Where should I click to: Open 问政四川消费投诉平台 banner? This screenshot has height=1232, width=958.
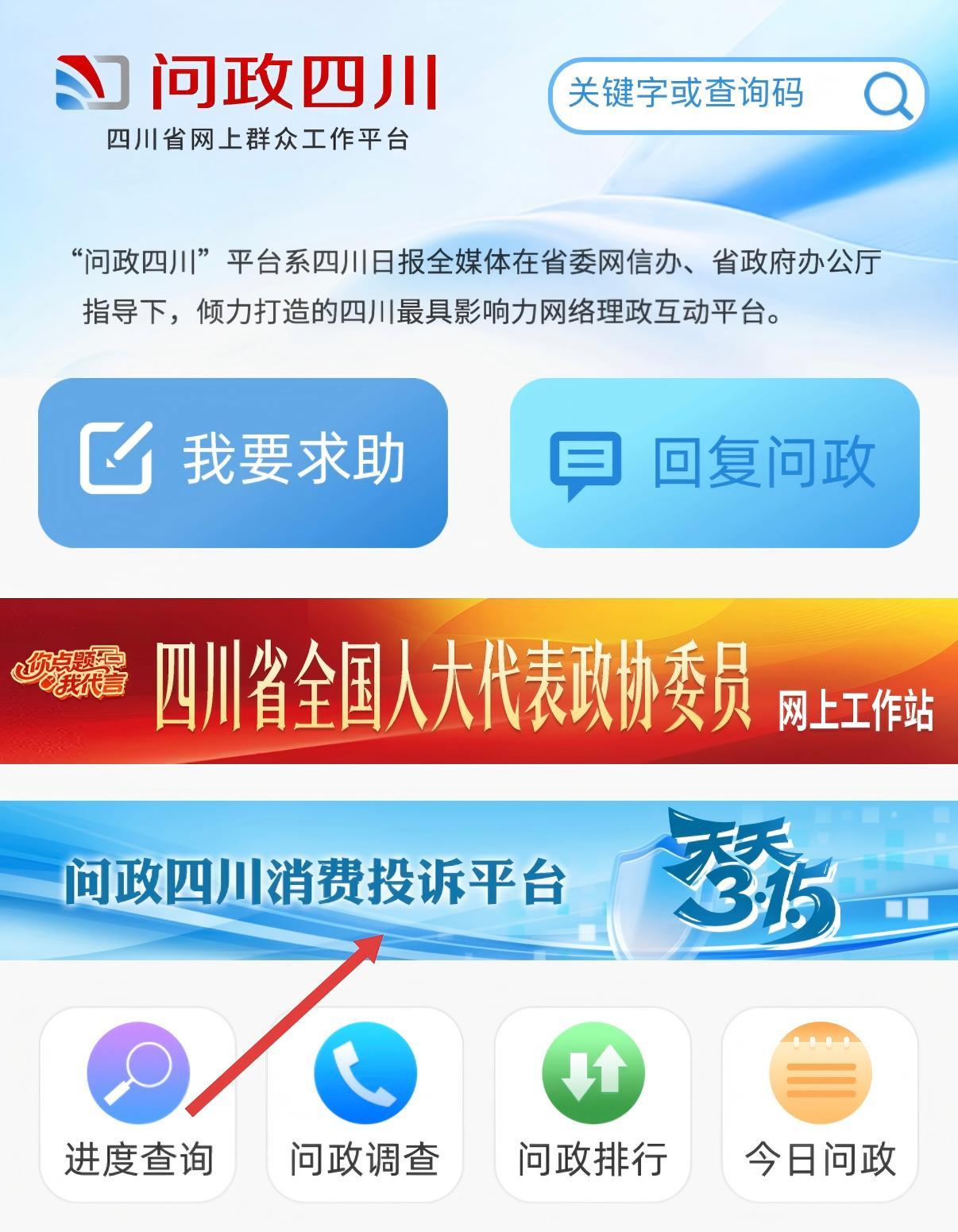pyautogui.click(x=479, y=879)
